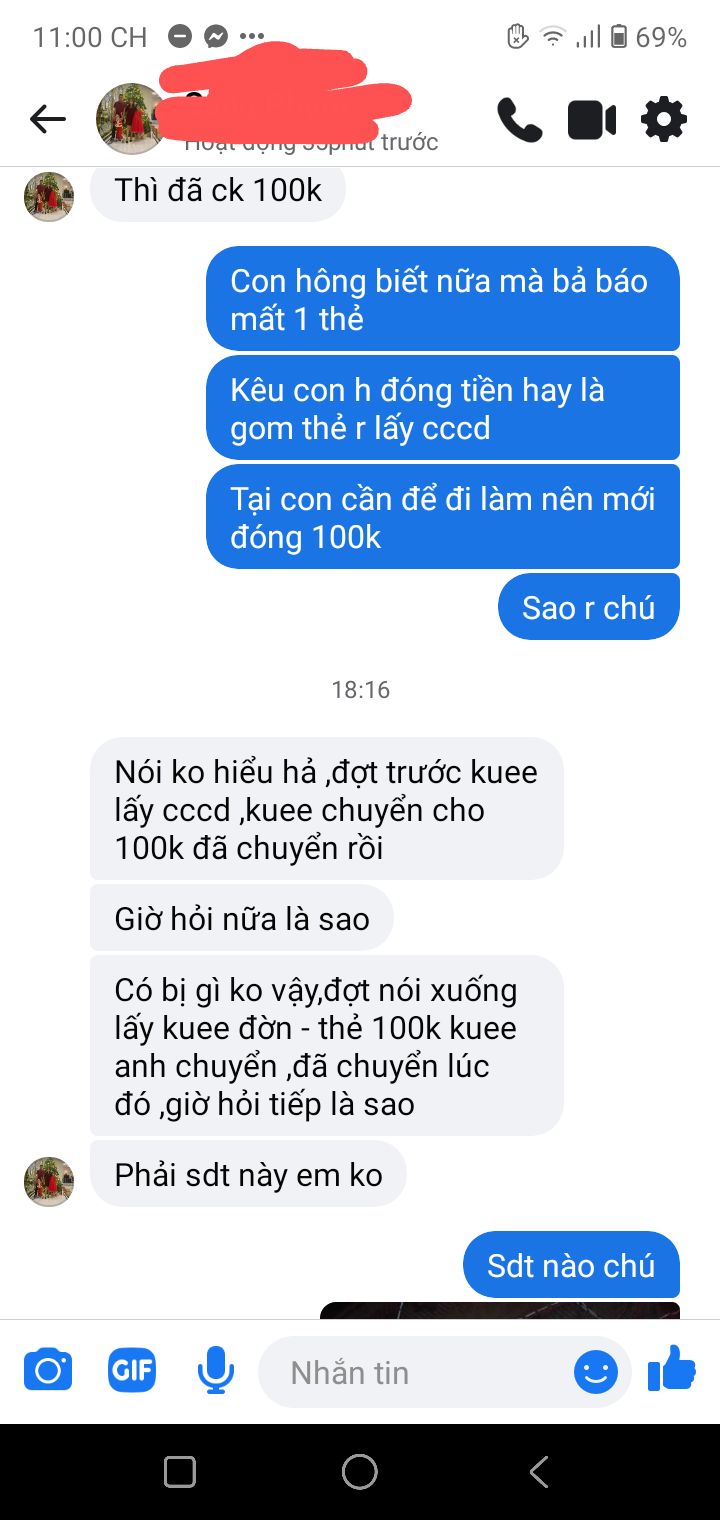Open recent apps from navigation bar
Screen dimensions: 720x1520
[x=180, y=1471]
